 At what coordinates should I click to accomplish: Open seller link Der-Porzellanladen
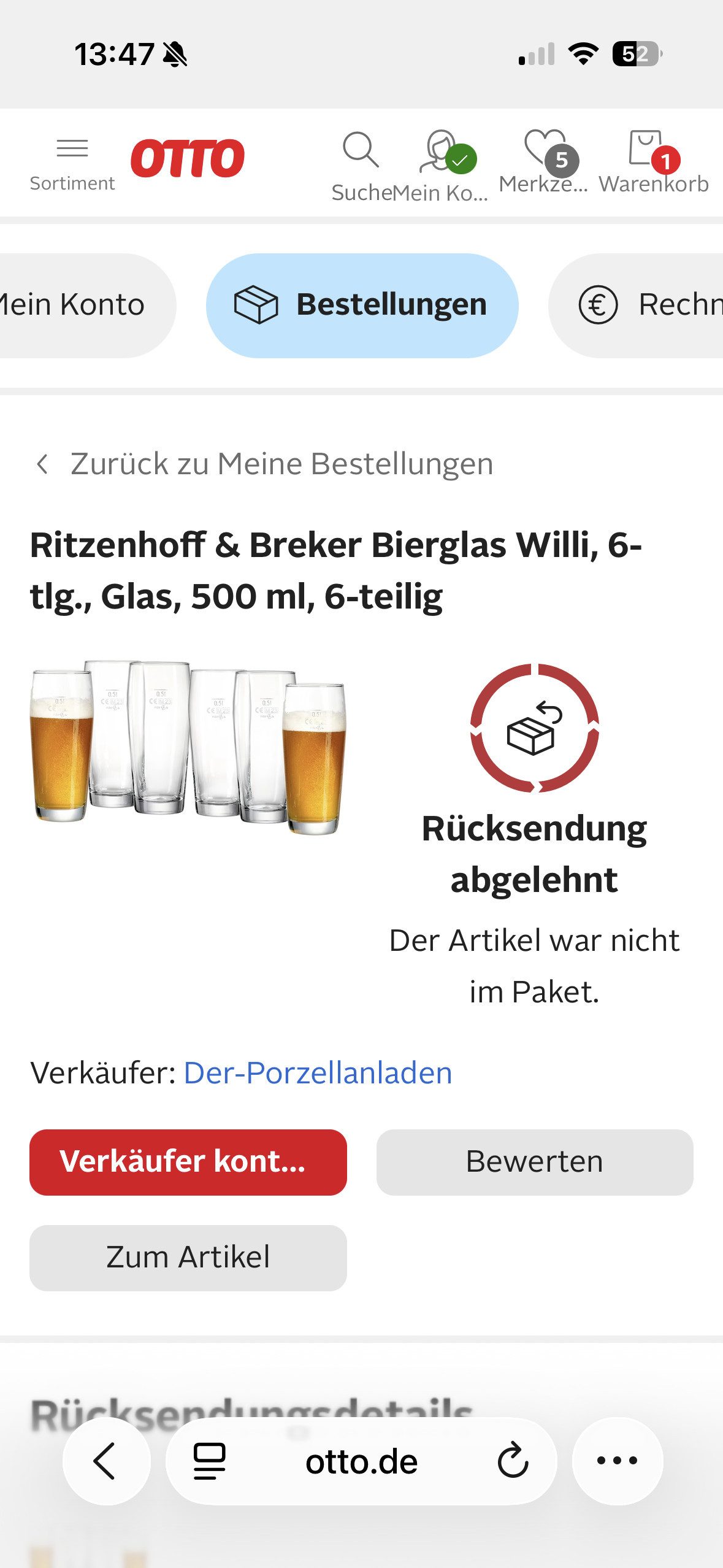318,1073
